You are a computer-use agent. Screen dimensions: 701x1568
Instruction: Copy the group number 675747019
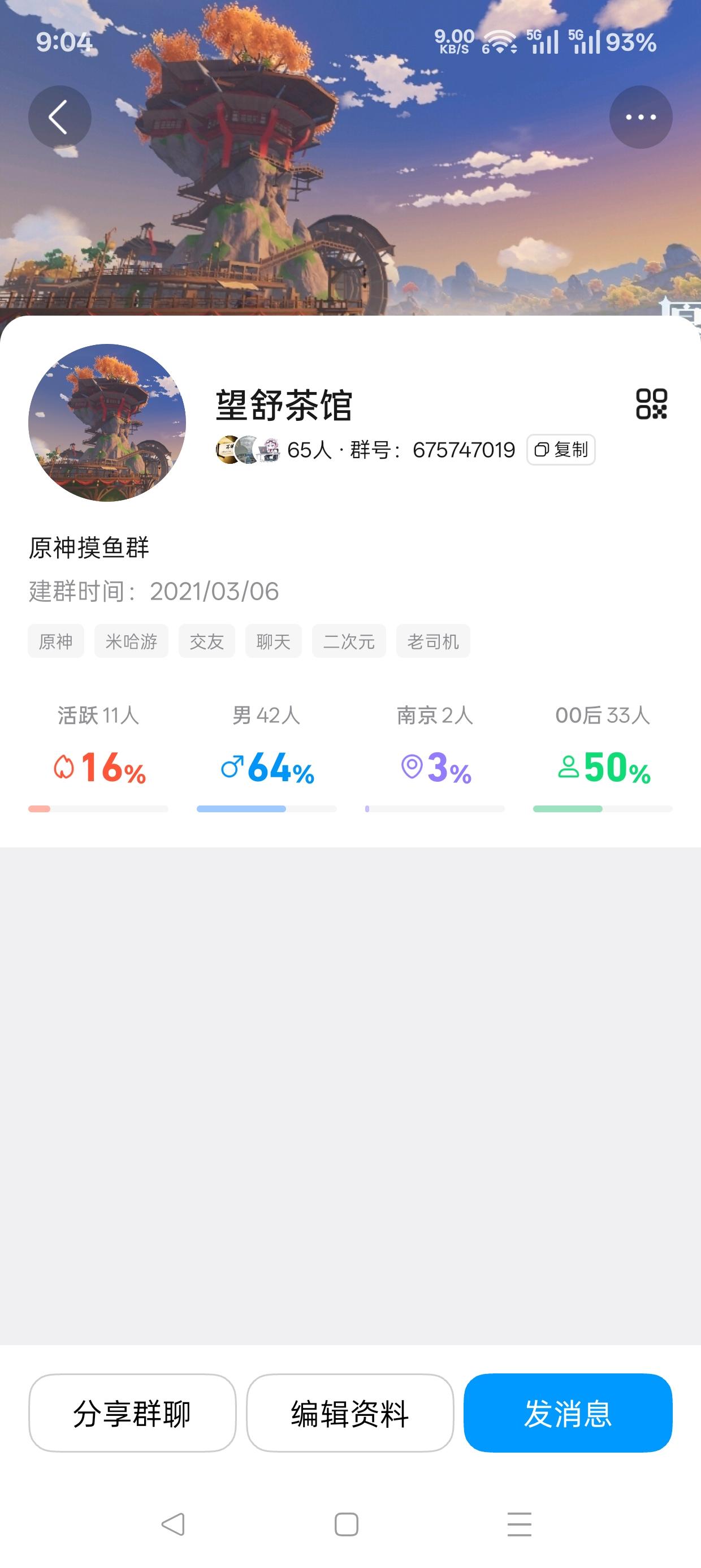tap(560, 450)
